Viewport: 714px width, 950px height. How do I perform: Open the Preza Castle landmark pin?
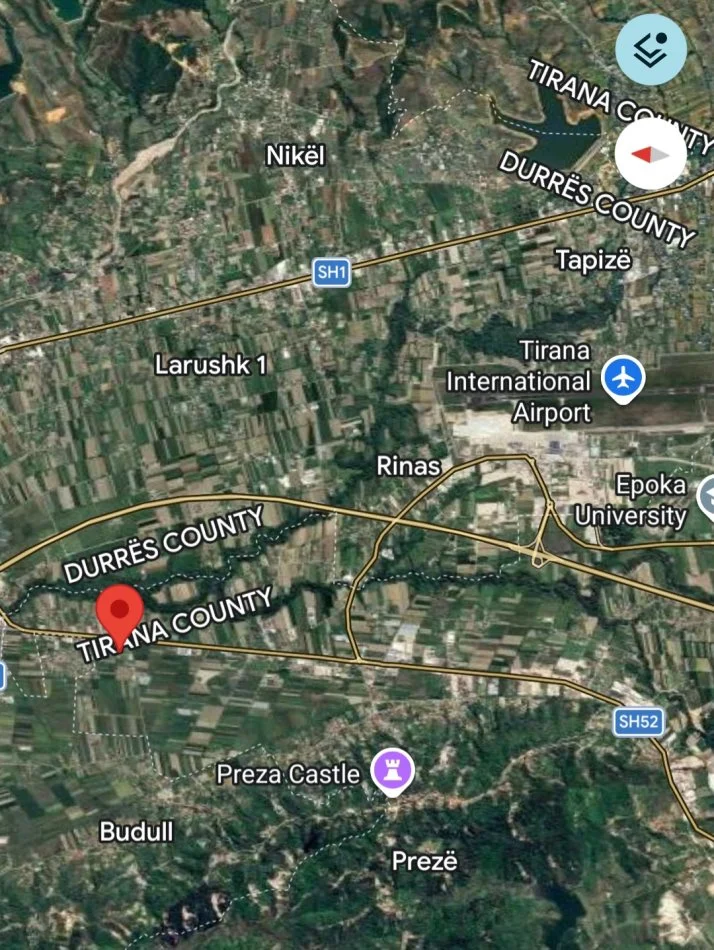pos(392,771)
